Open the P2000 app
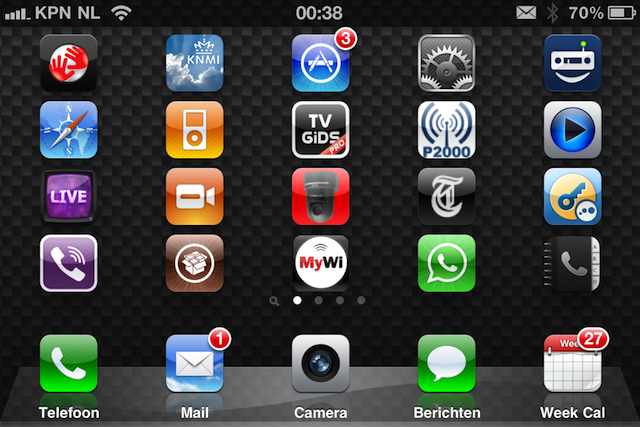 click(447, 130)
